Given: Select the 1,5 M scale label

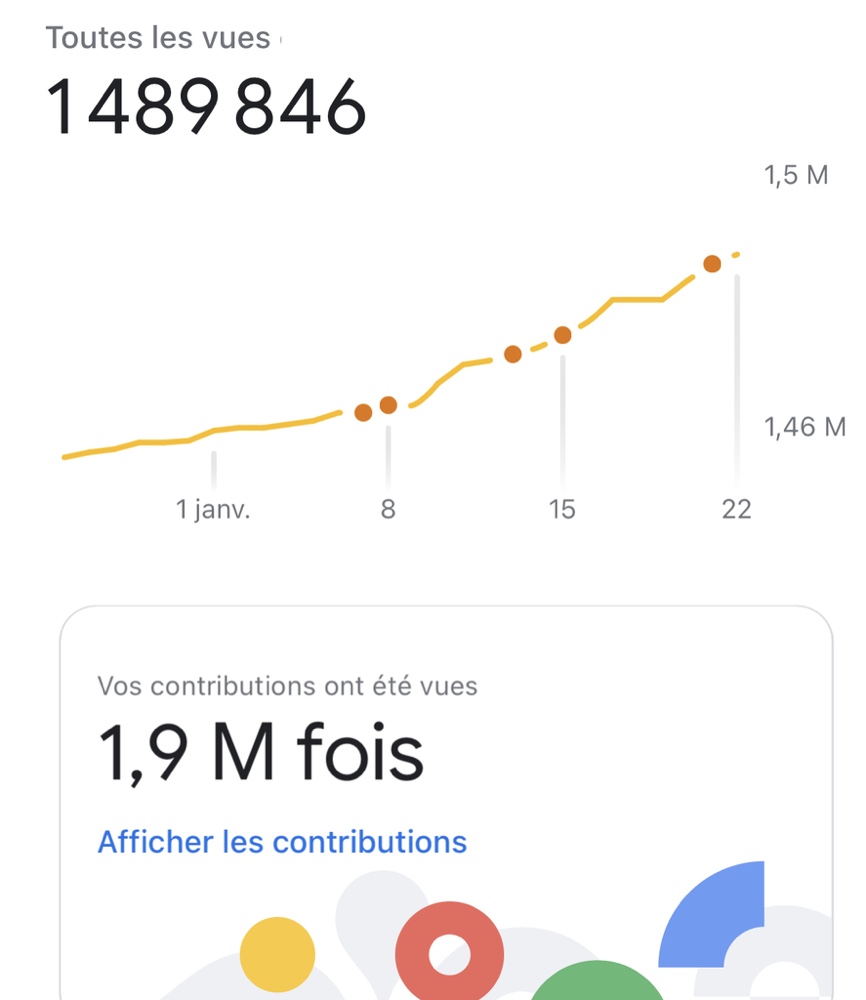Looking at the screenshot, I should point(796,174).
